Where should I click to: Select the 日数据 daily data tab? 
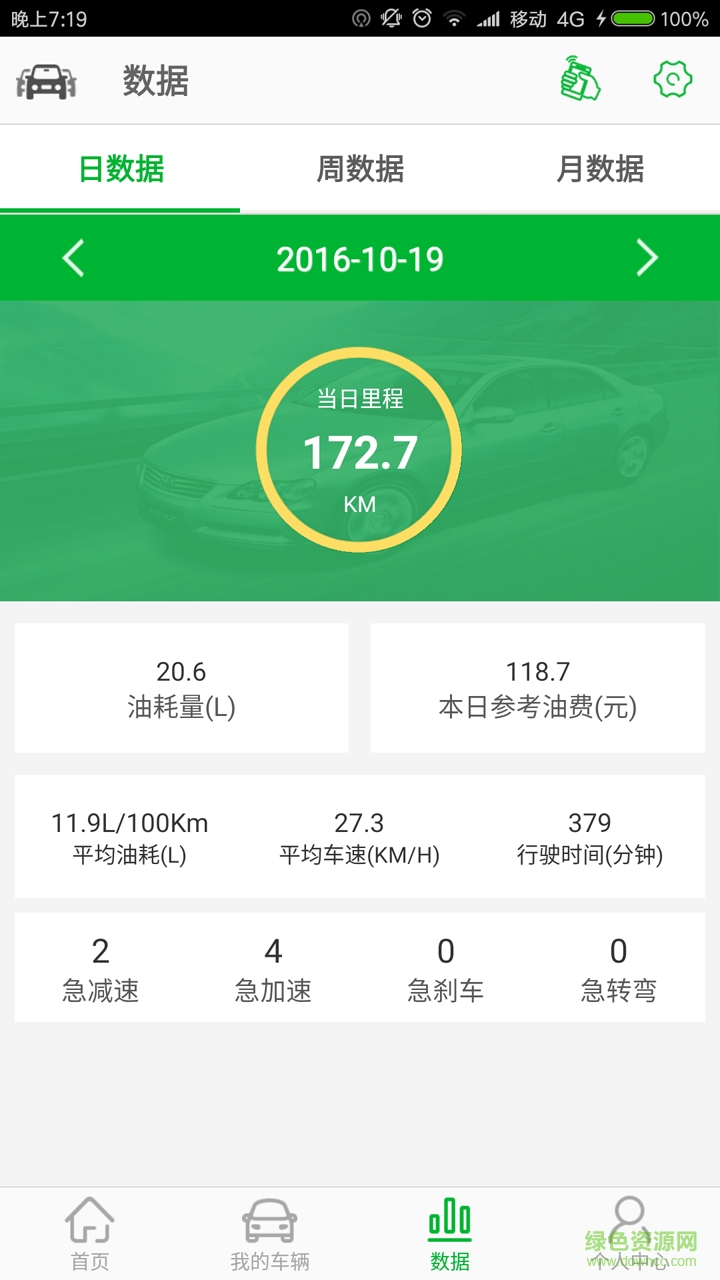120,170
